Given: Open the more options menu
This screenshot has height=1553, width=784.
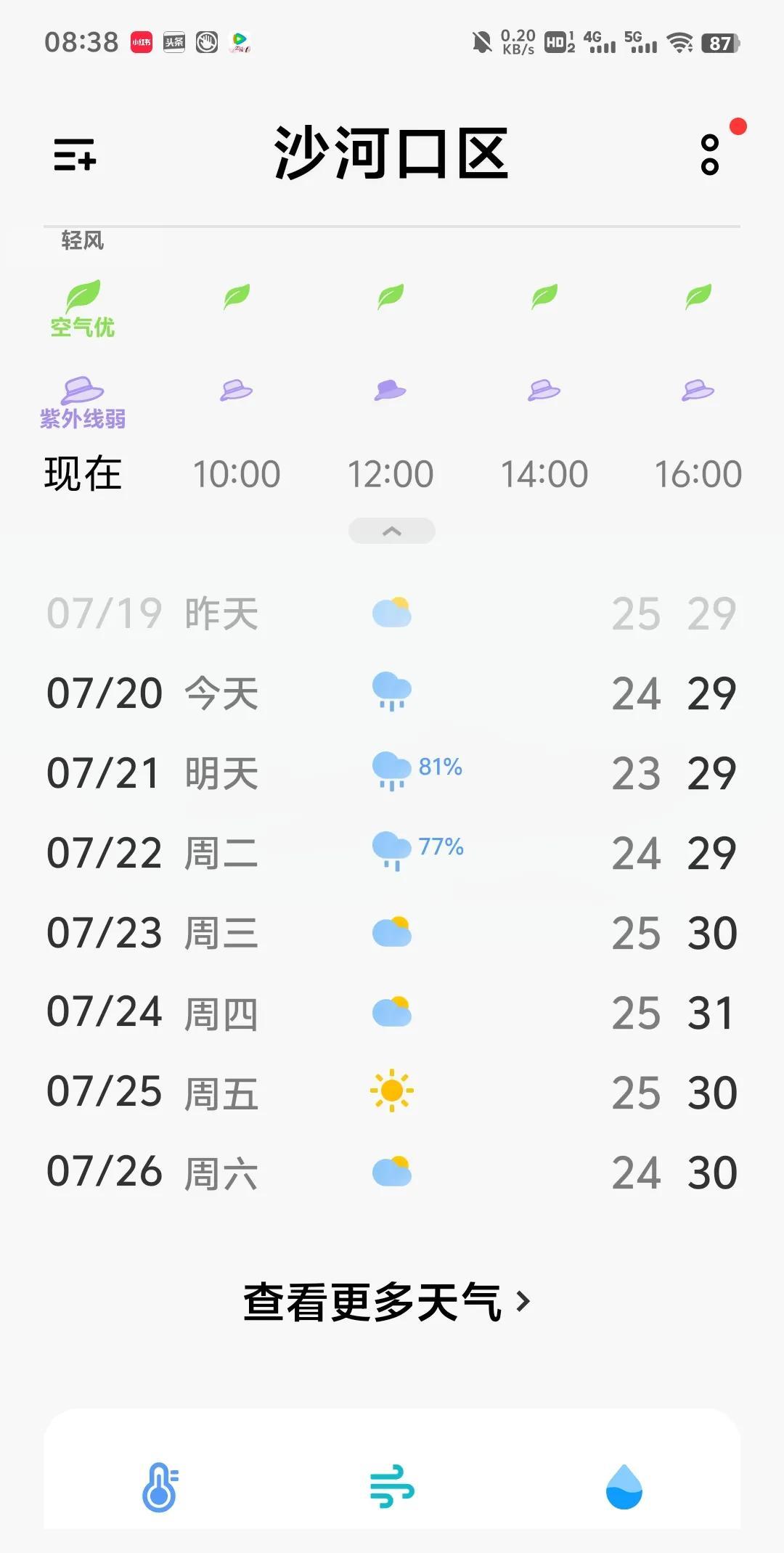Looking at the screenshot, I should pyautogui.click(x=709, y=155).
